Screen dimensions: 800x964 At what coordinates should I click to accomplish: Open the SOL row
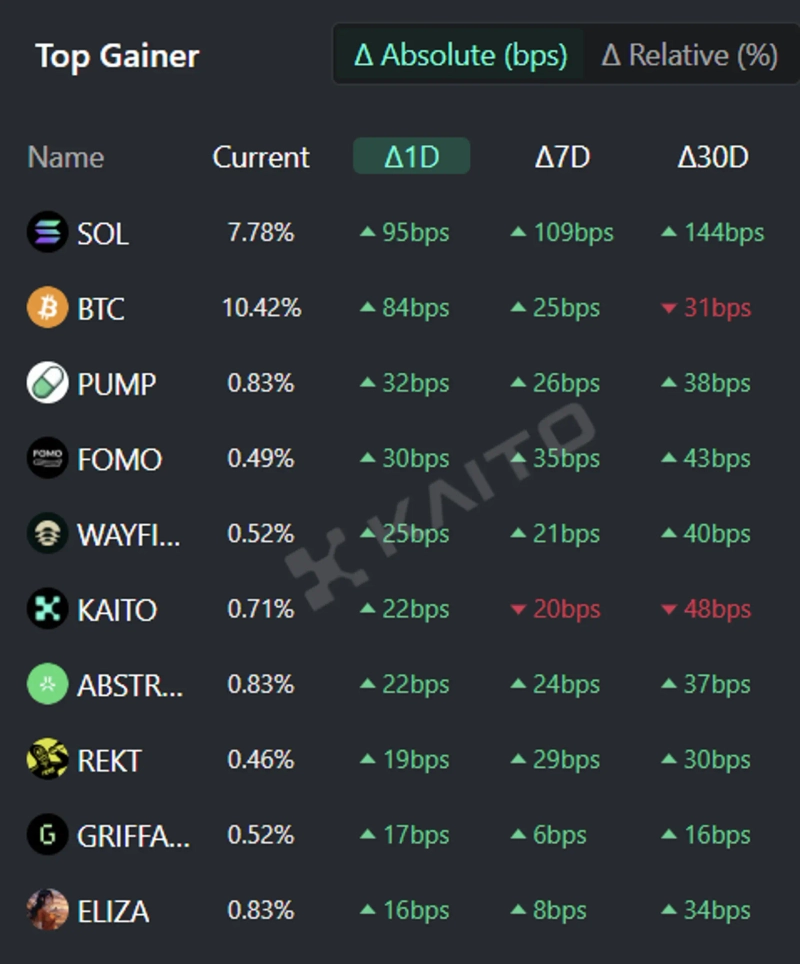(x=102, y=233)
